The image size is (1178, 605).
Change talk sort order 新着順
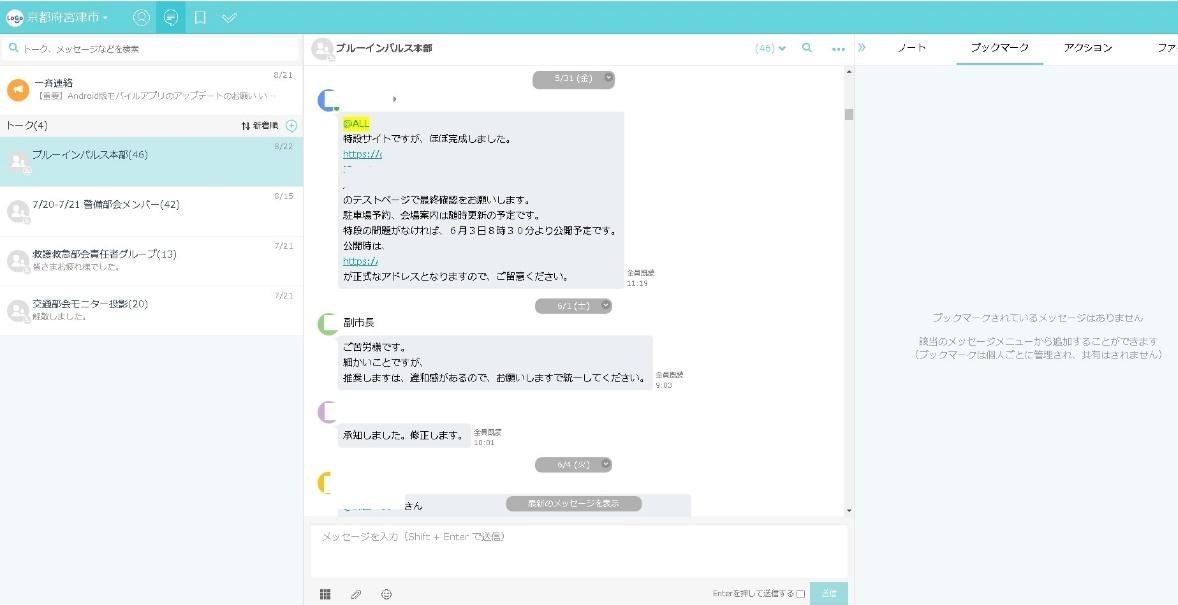[x=260, y=126]
